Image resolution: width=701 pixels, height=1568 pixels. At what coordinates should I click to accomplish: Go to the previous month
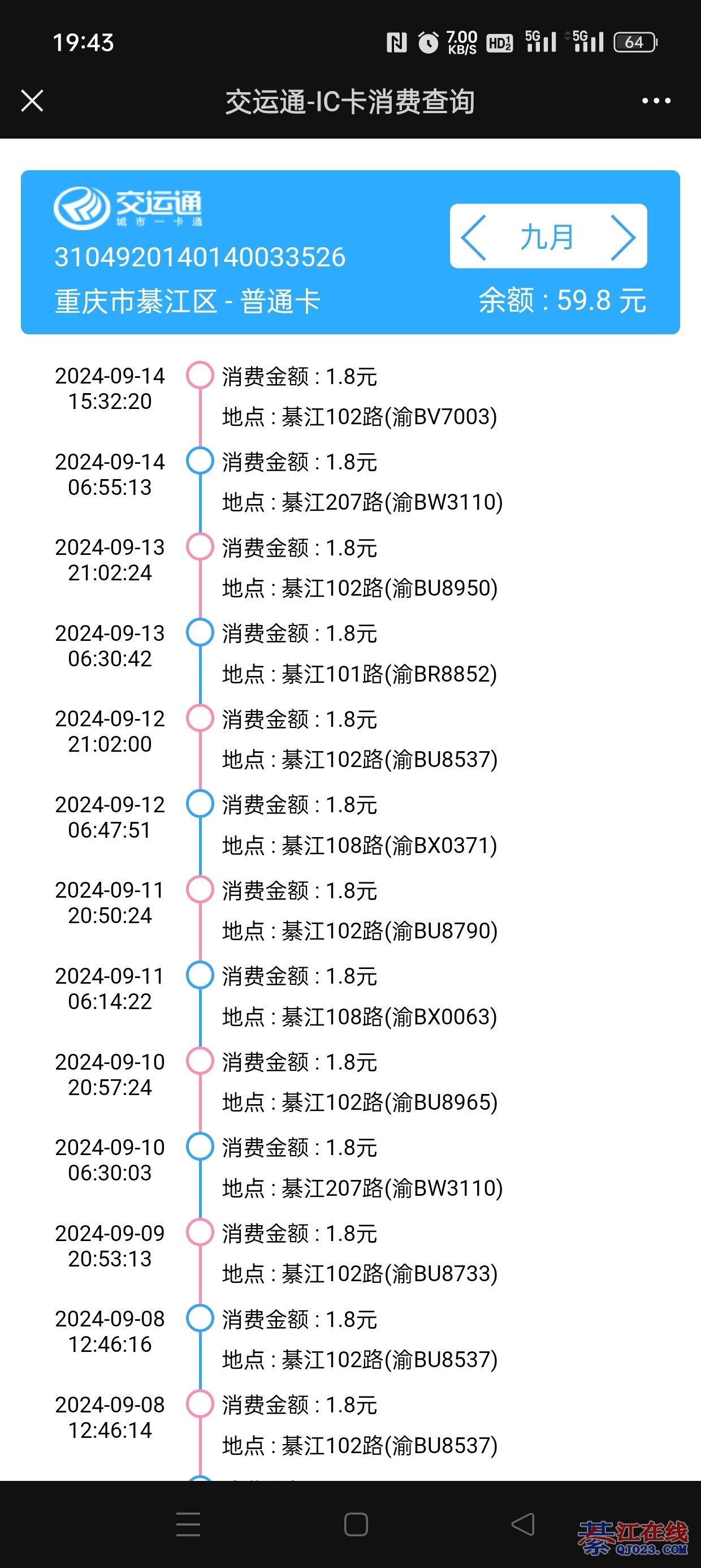(x=474, y=237)
